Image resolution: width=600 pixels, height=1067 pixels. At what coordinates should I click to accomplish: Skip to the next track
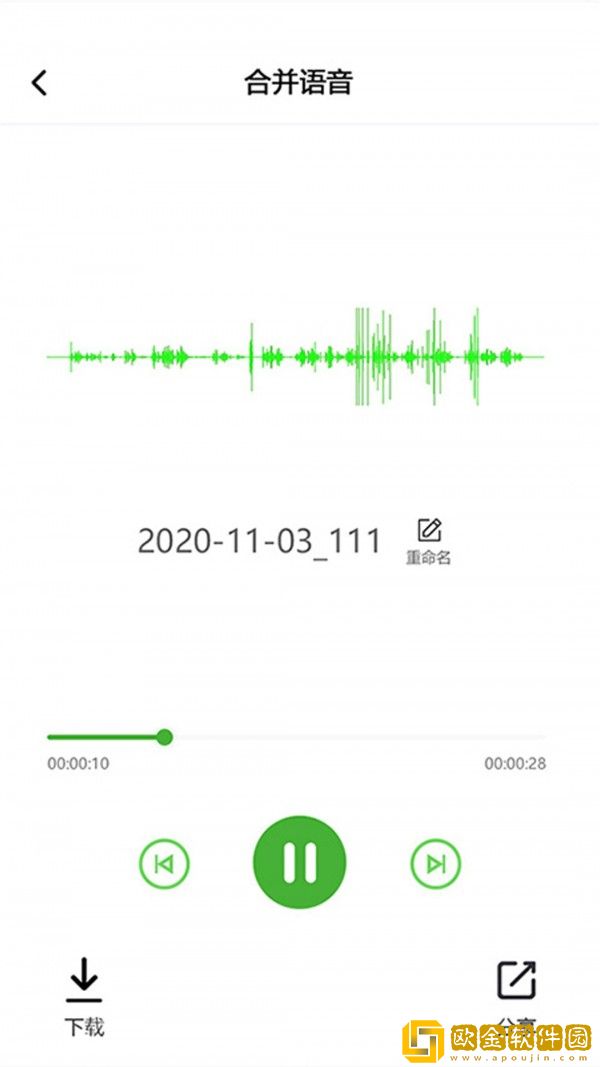[x=436, y=864]
